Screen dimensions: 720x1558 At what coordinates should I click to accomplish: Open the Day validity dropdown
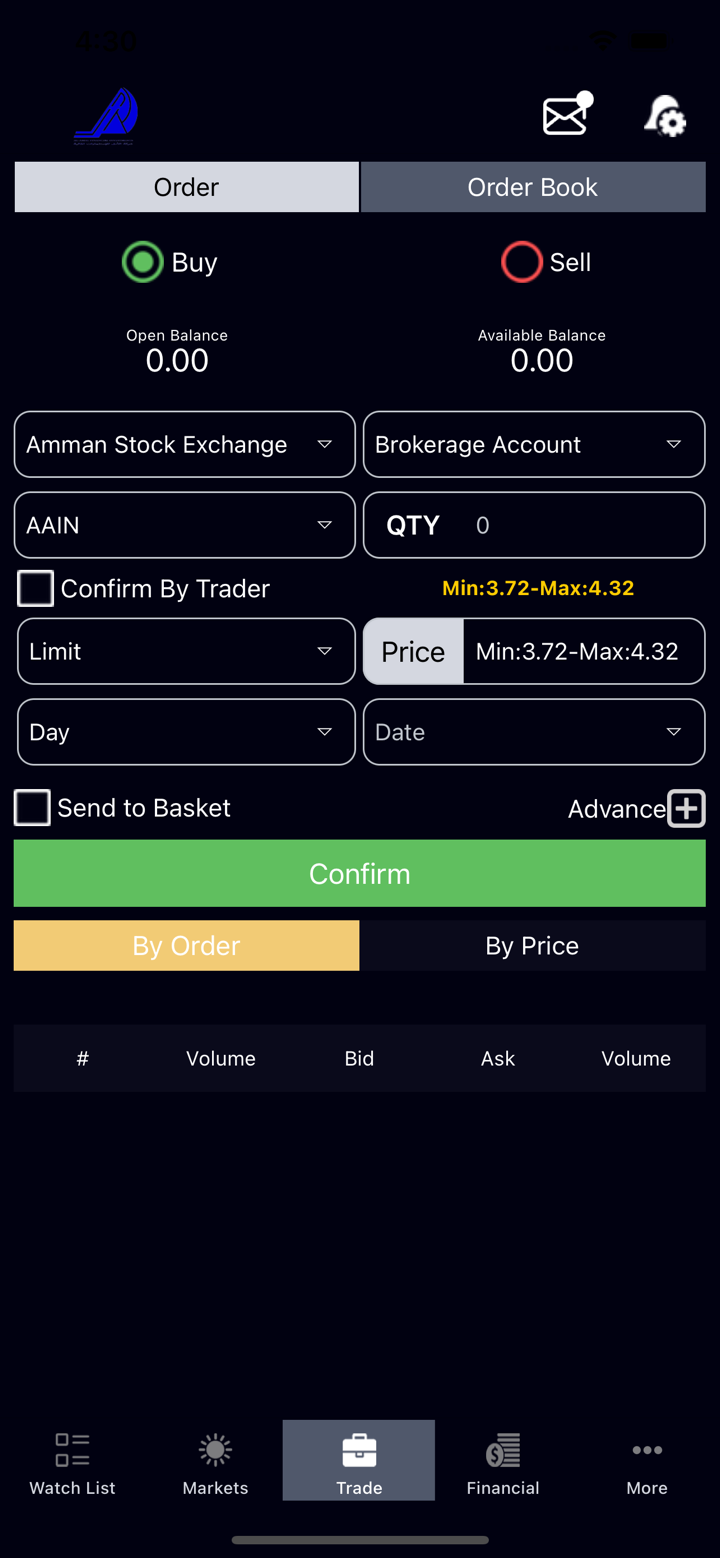point(186,732)
